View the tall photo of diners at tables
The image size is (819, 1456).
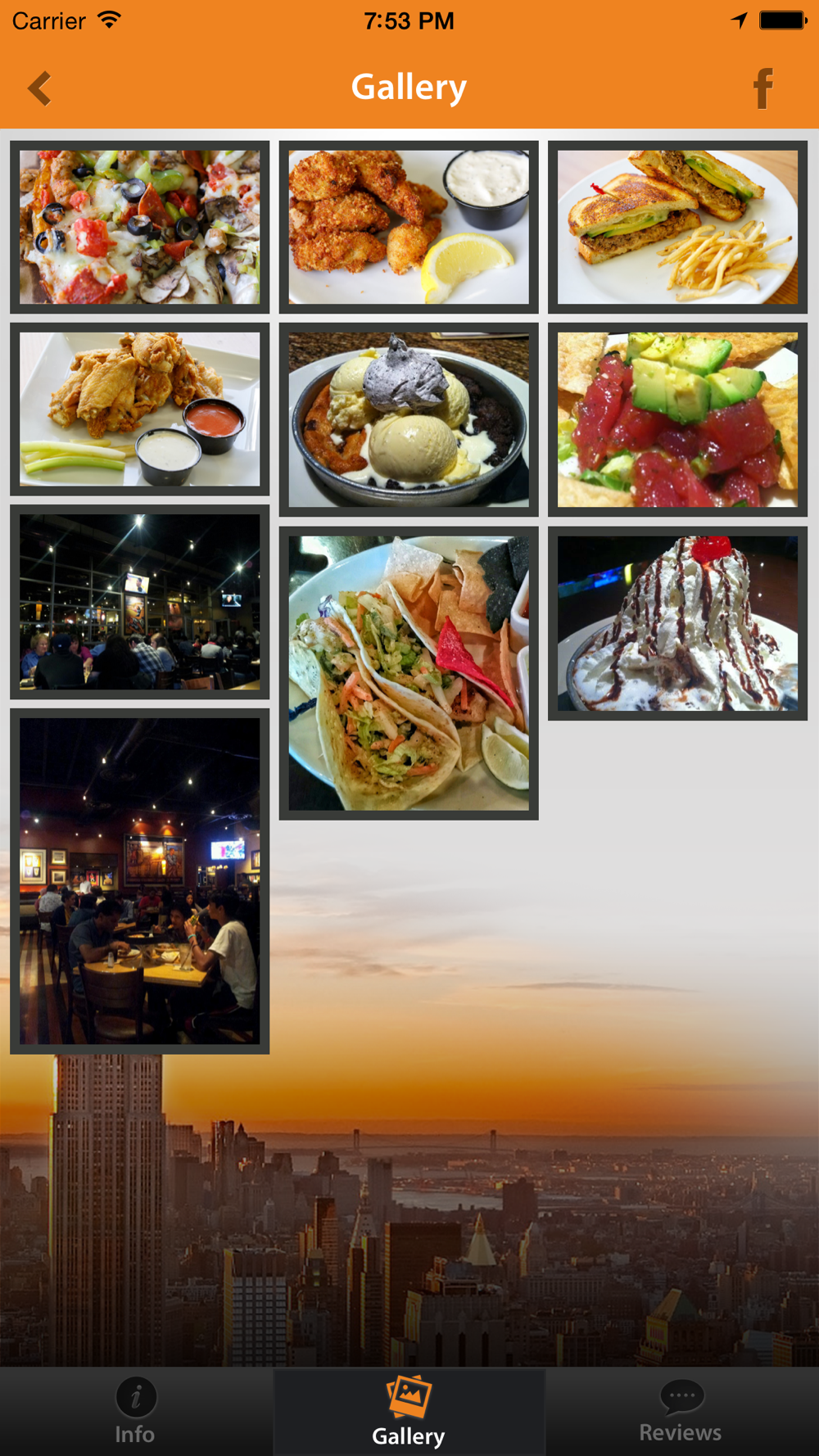coord(140,881)
